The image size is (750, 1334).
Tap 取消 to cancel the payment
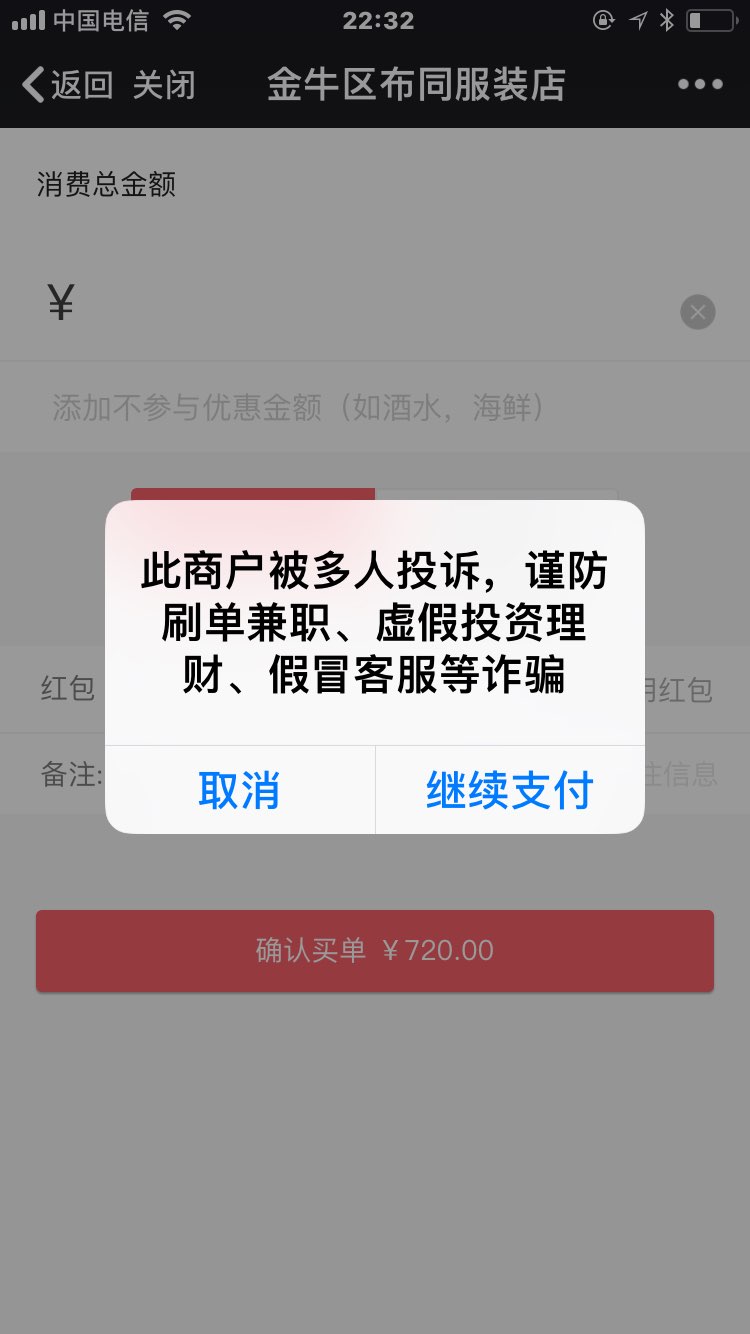[x=239, y=790]
